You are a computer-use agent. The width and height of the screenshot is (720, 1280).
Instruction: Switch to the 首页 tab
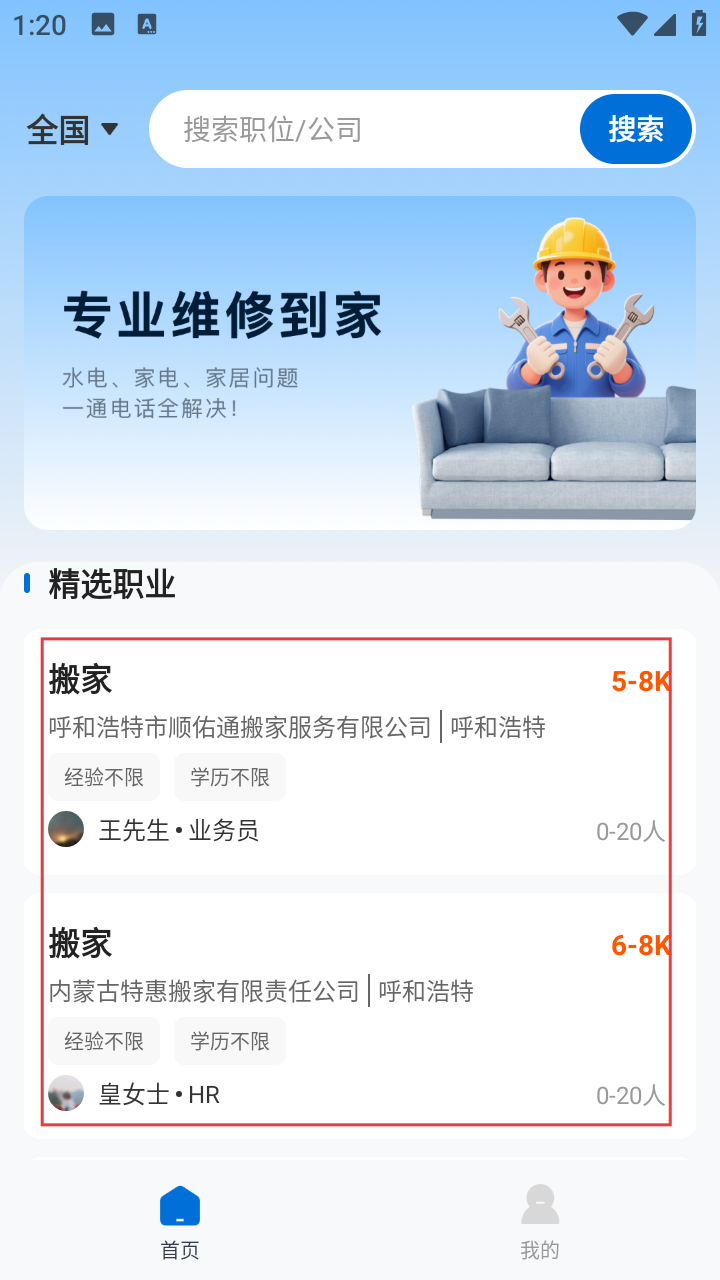coord(180,1222)
